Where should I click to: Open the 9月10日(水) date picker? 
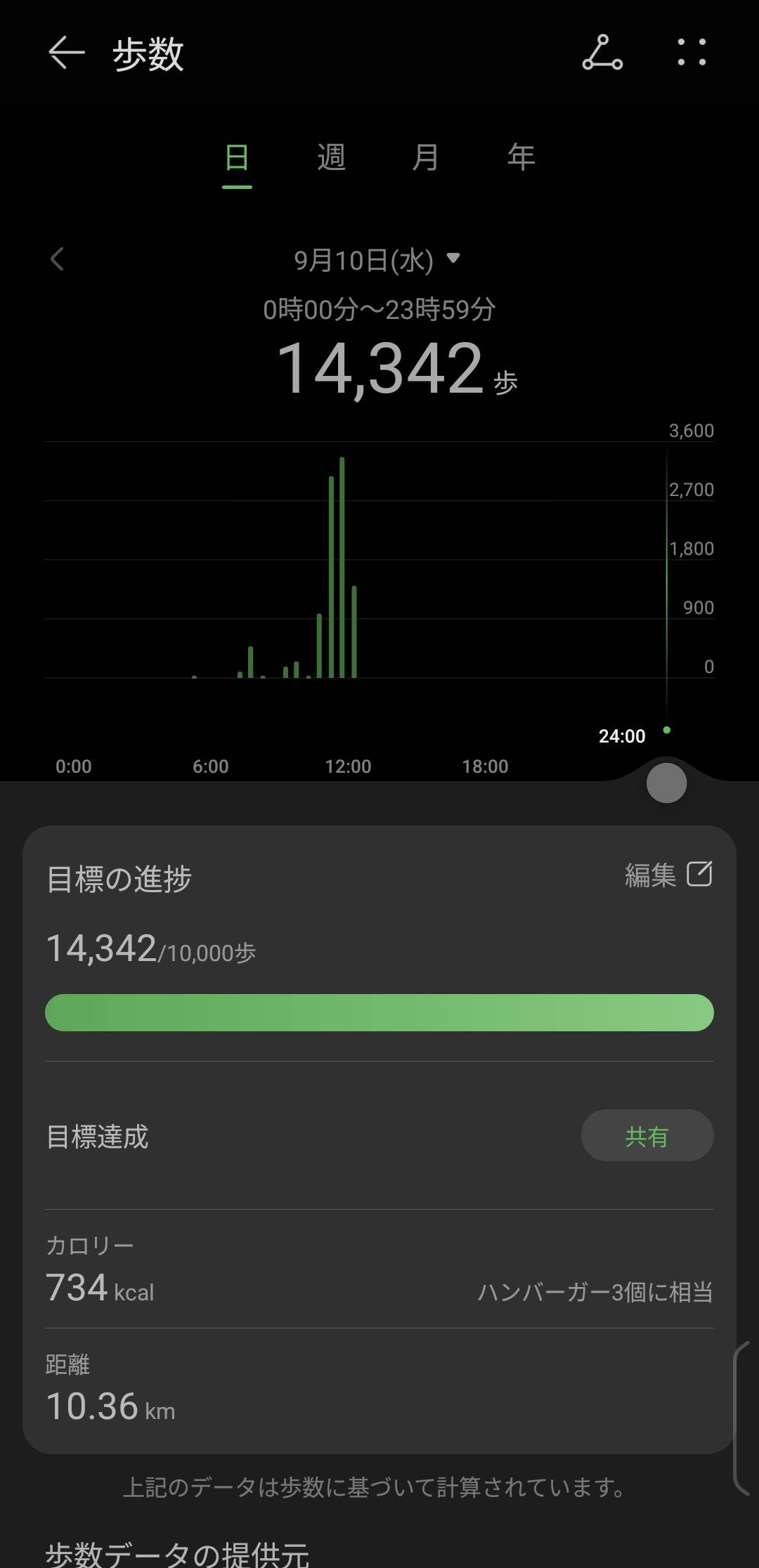click(x=376, y=260)
